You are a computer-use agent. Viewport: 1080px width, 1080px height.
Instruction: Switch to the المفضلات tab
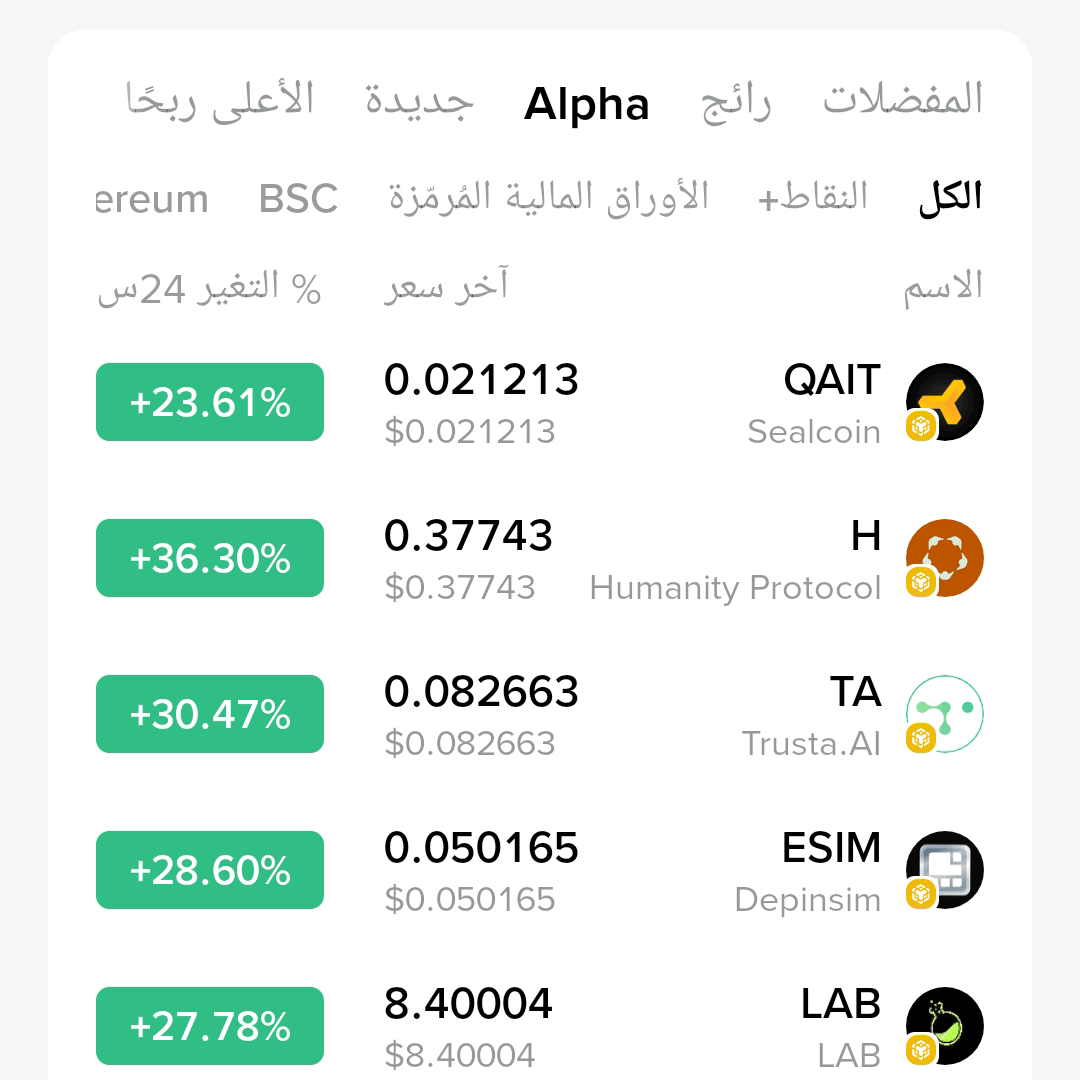(x=902, y=99)
